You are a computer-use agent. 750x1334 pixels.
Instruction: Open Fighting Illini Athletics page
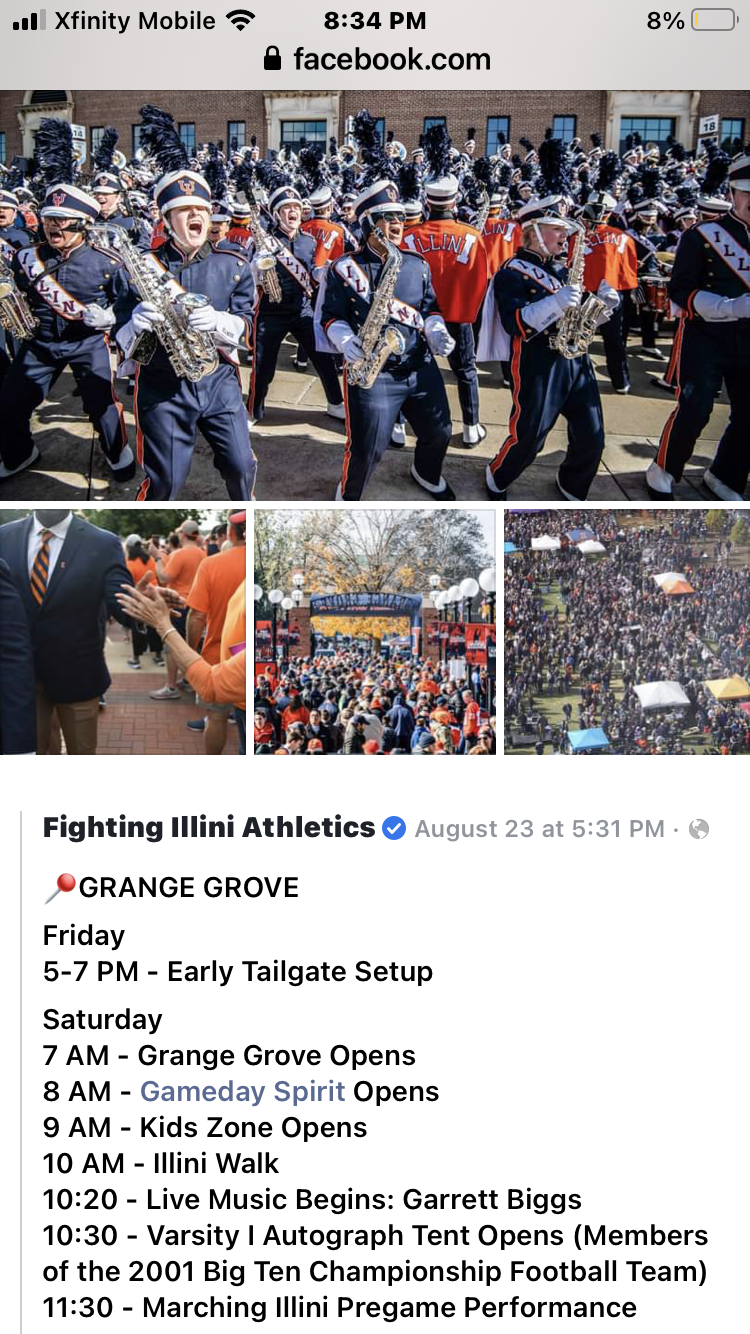pyautogui.click(x=209, y=828)
